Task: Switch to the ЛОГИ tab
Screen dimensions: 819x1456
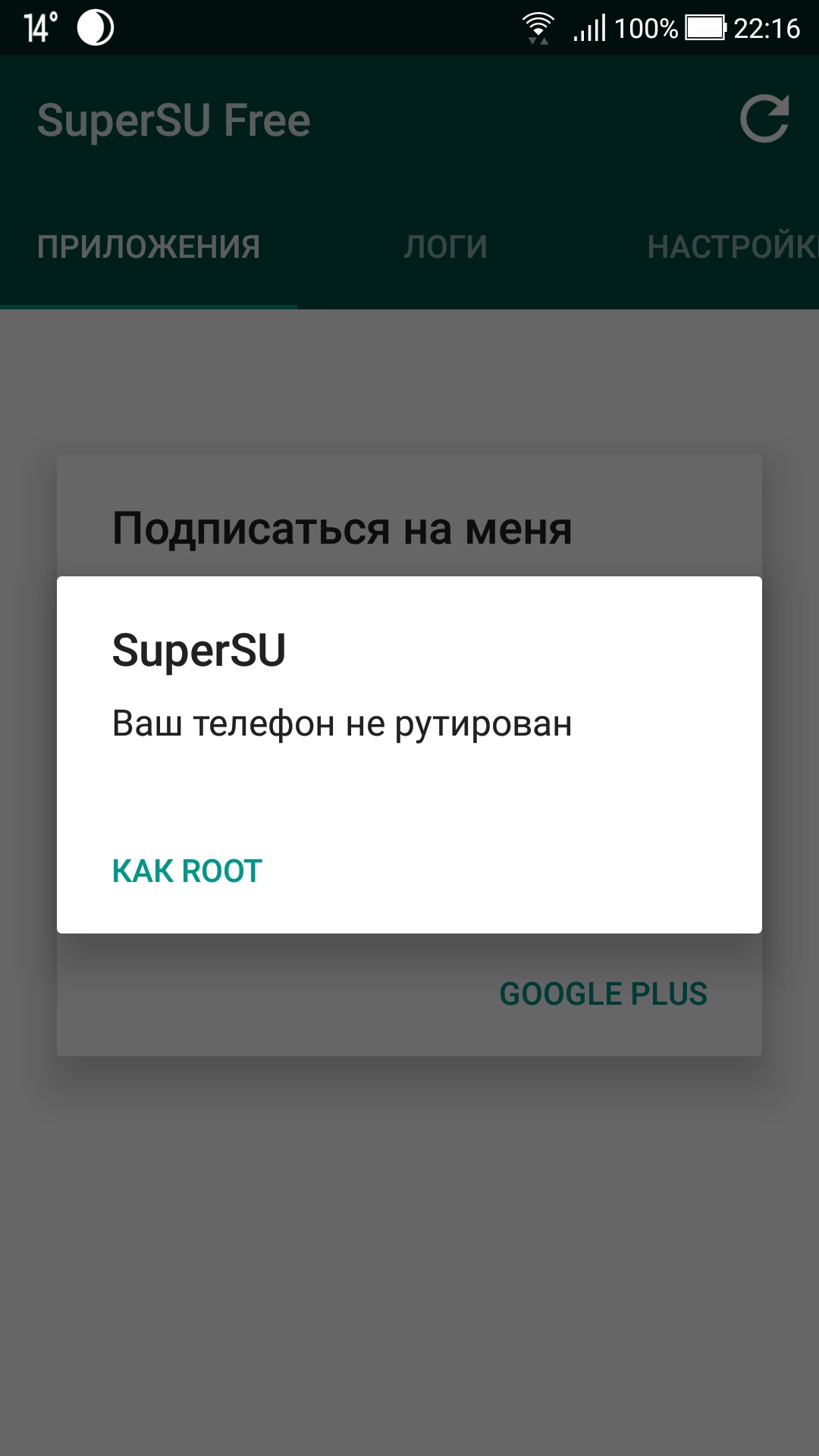Action: tap(445, 247)
